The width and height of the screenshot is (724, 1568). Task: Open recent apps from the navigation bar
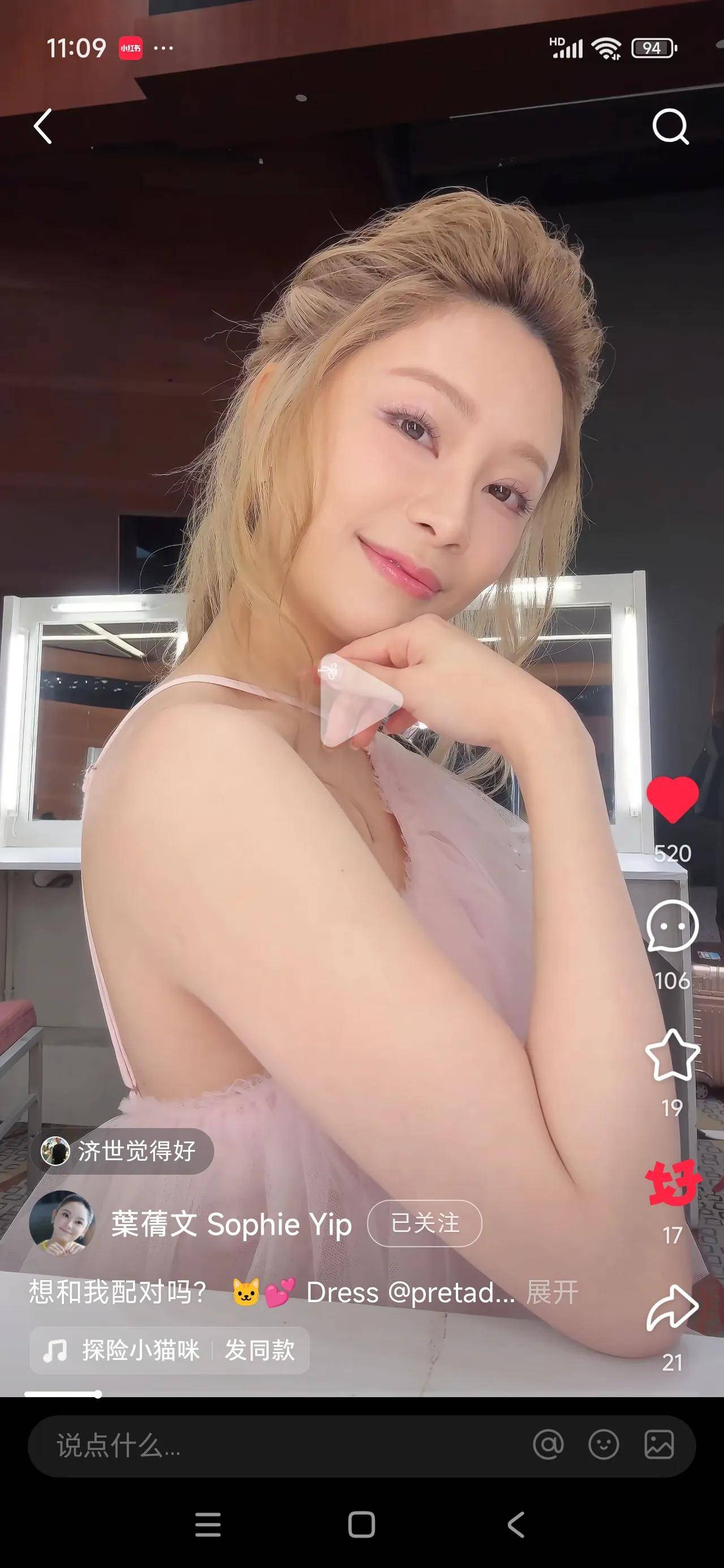[208, 1525]
